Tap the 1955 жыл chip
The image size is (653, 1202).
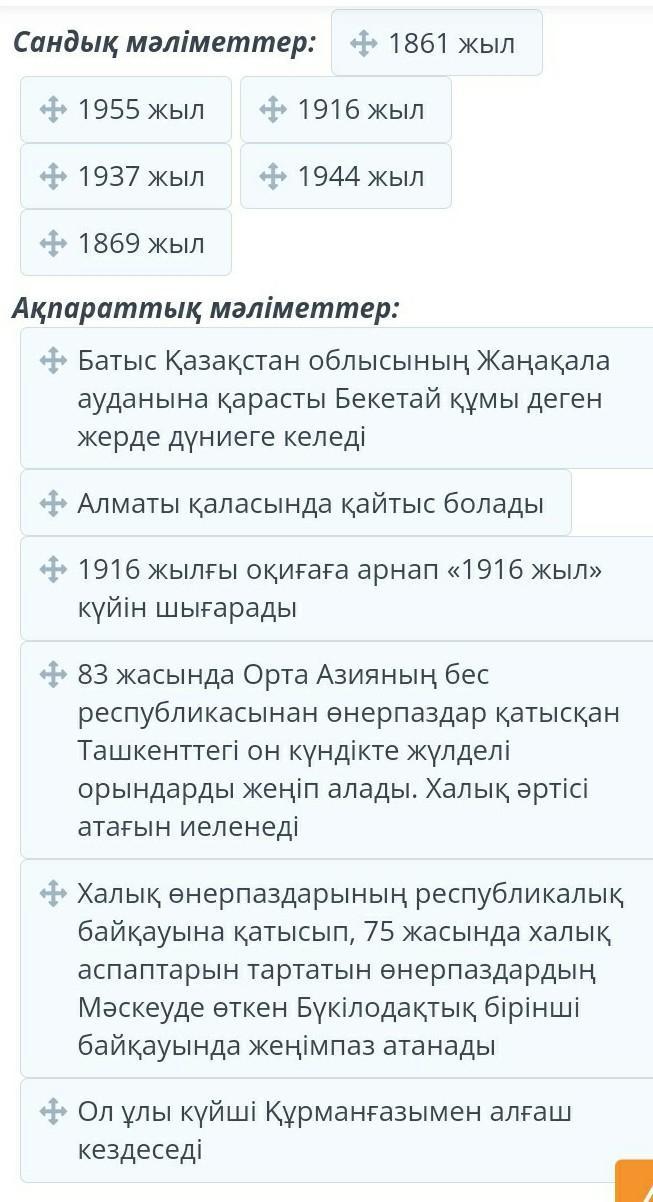[126, 110]
